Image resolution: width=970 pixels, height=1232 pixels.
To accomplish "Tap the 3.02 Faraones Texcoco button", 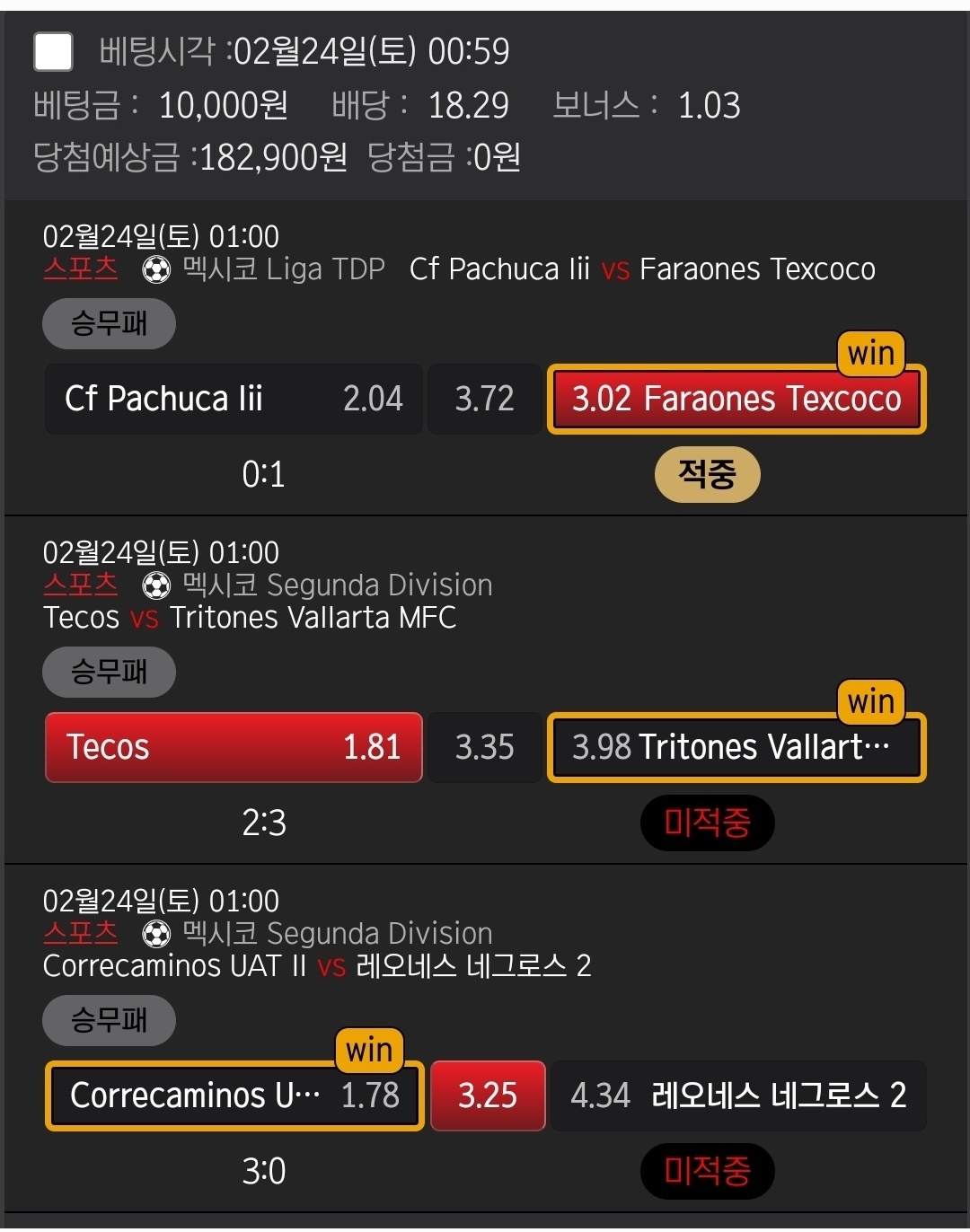I will [736, 399].
